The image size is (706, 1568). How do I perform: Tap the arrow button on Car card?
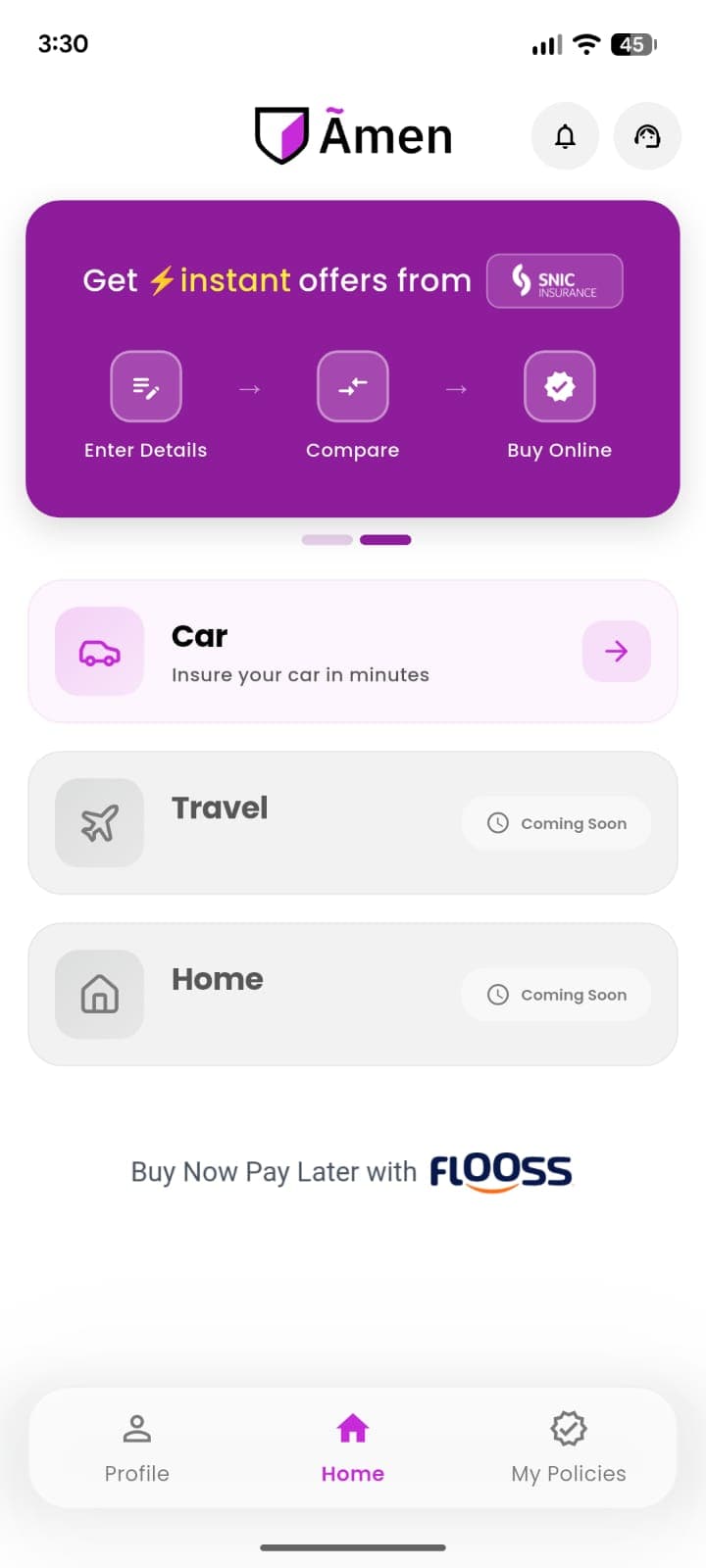[x=616, y=652]
